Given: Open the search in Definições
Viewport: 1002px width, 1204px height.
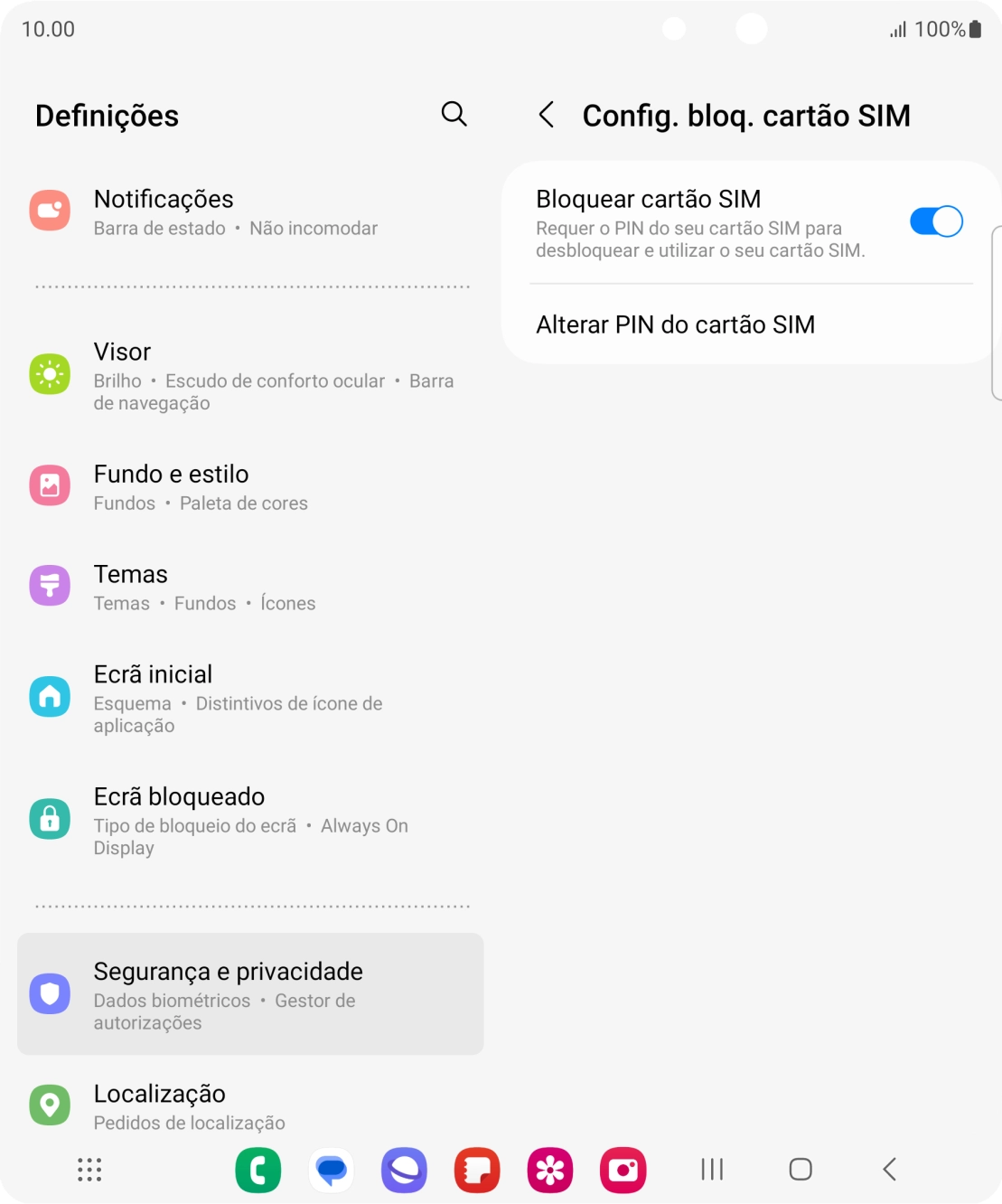Looking at the screenshot, I should coord(454,115).
